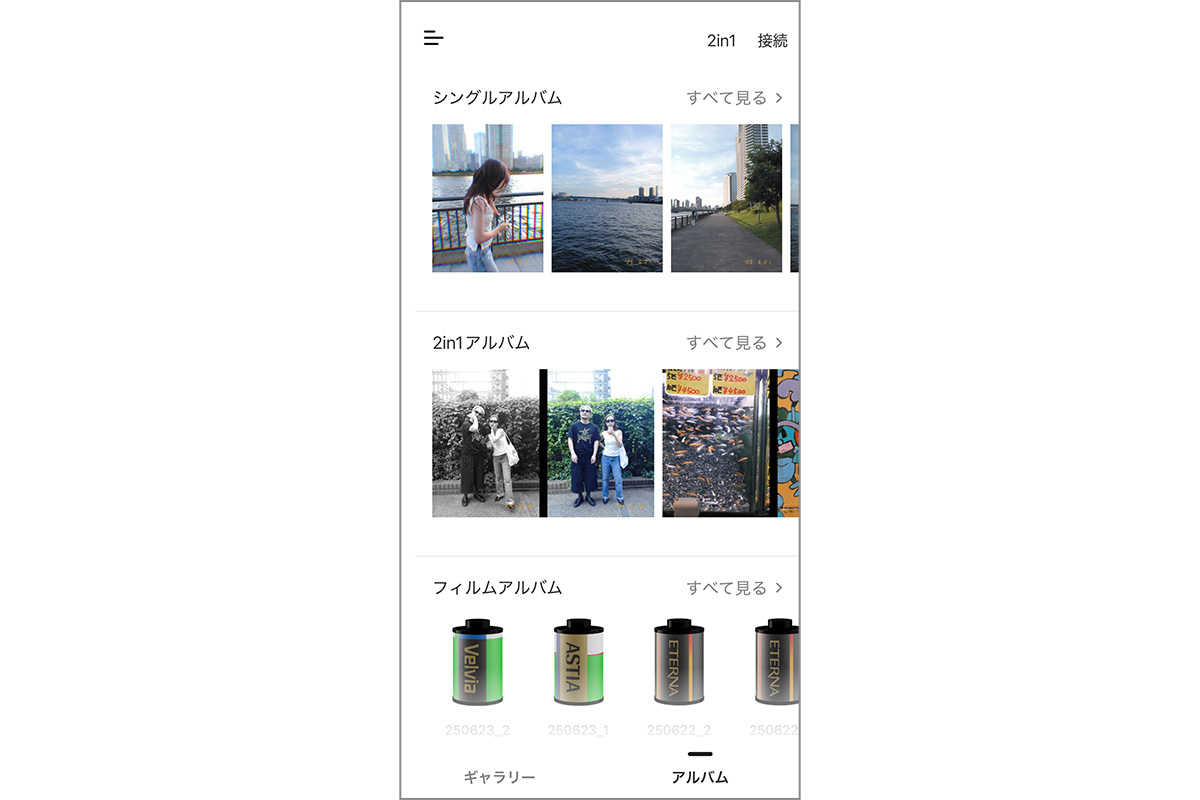
Task: Open the 2in1 goldfish tank photo
Action: coord(720,443)
